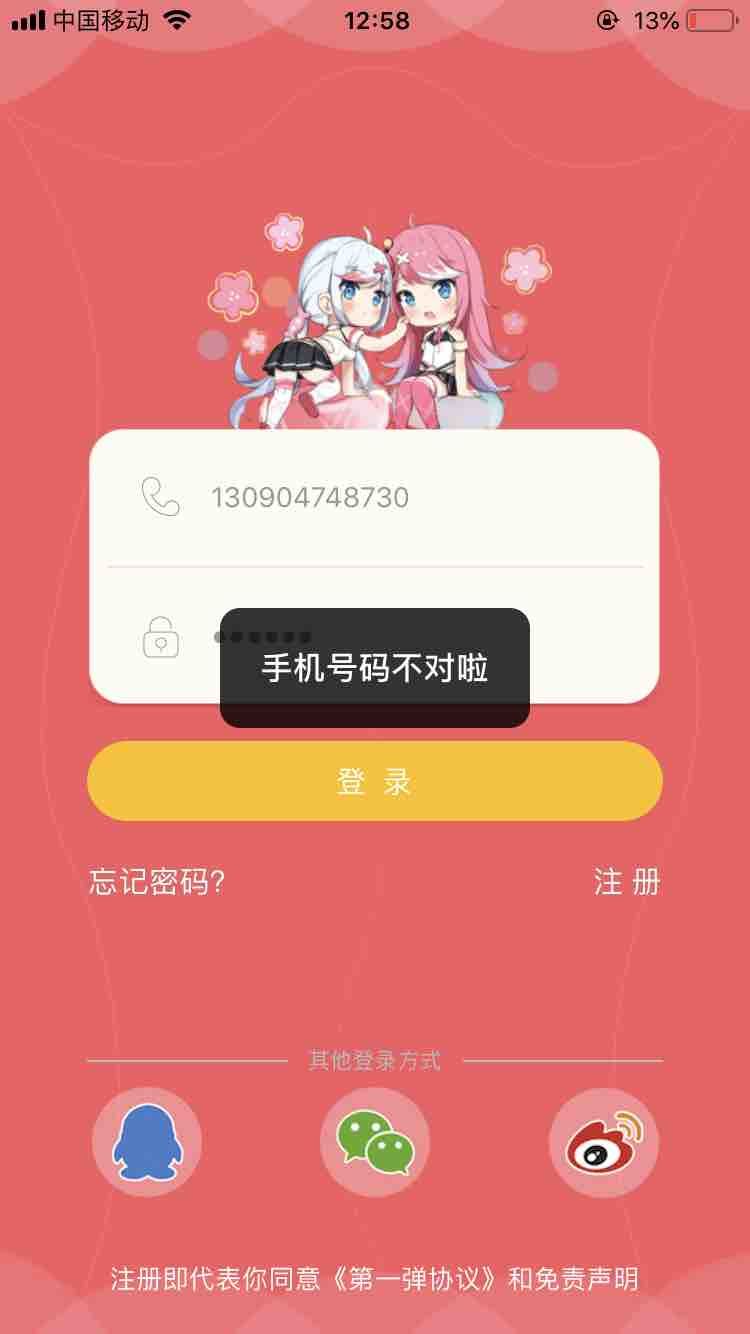The height and width of the screenshot is (1334, 750).
Task: Click the phone number field showing 130904748730
Action: (x=310, y=497)
